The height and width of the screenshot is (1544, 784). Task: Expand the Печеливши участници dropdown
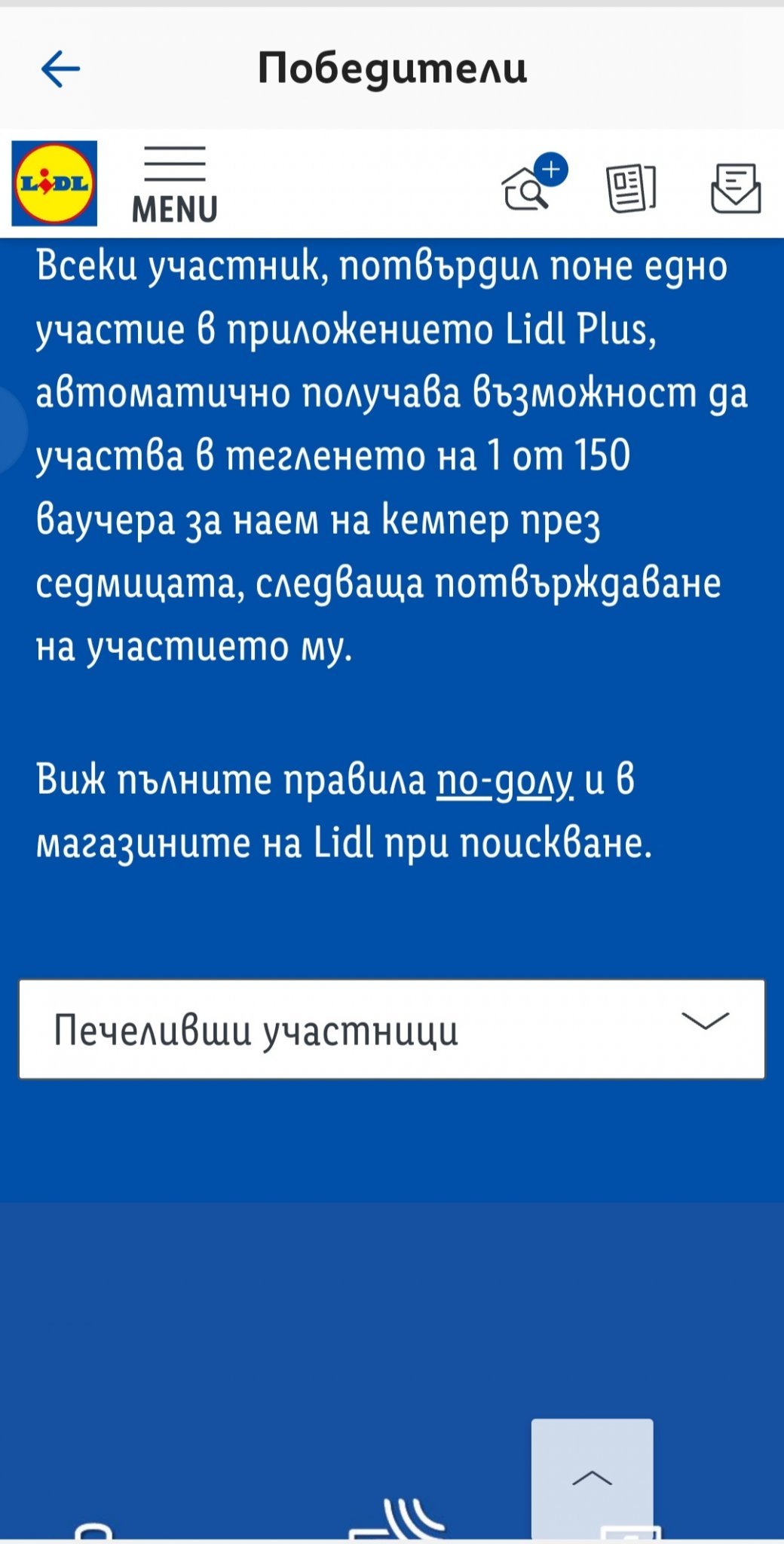pyautogui.click(x=392, y=1029)
